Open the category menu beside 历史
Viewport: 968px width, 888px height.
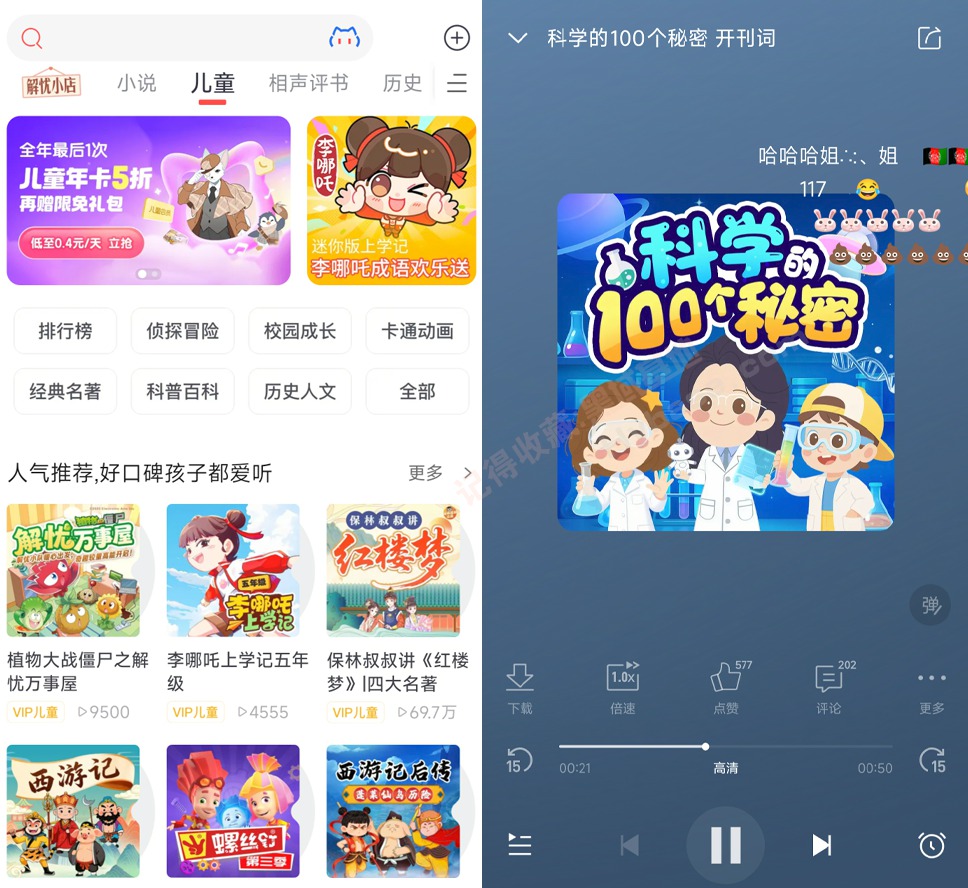[x=457, y=84]
